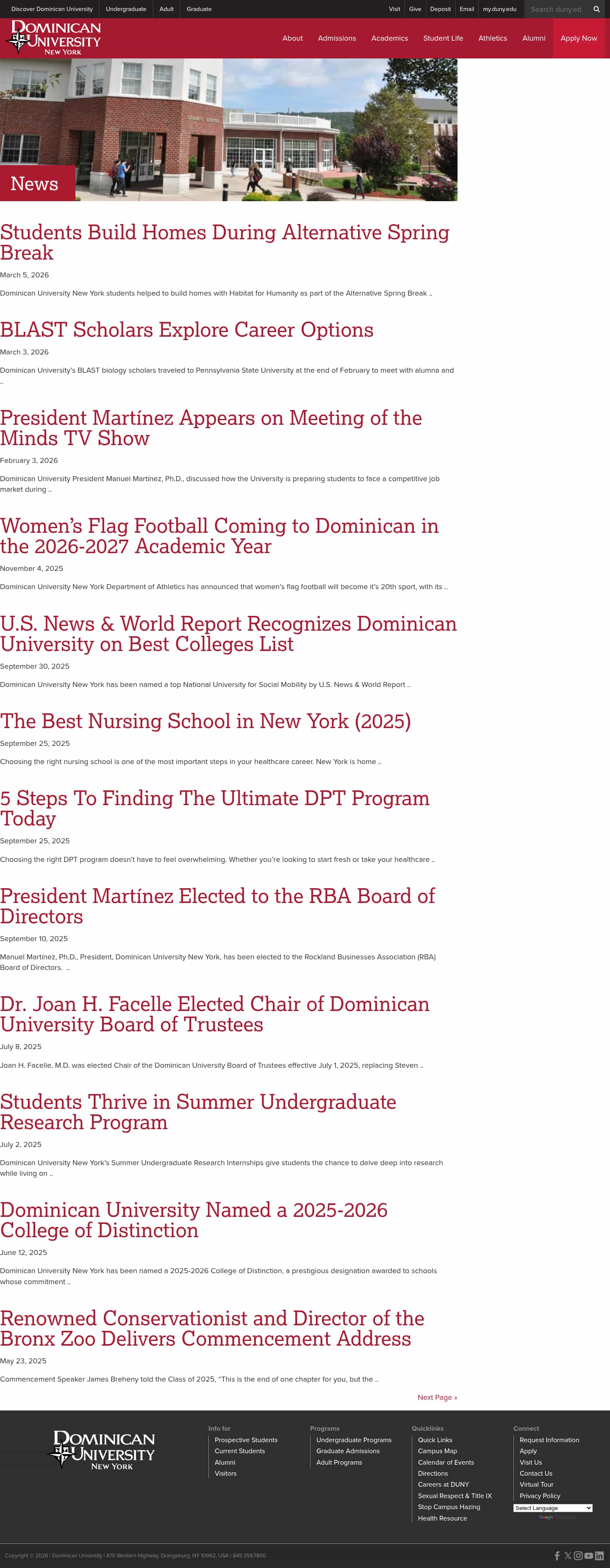This screenshot has height=1568, width=610.
Task: Focus the Search duny.edu field
Action: point(555,9)
